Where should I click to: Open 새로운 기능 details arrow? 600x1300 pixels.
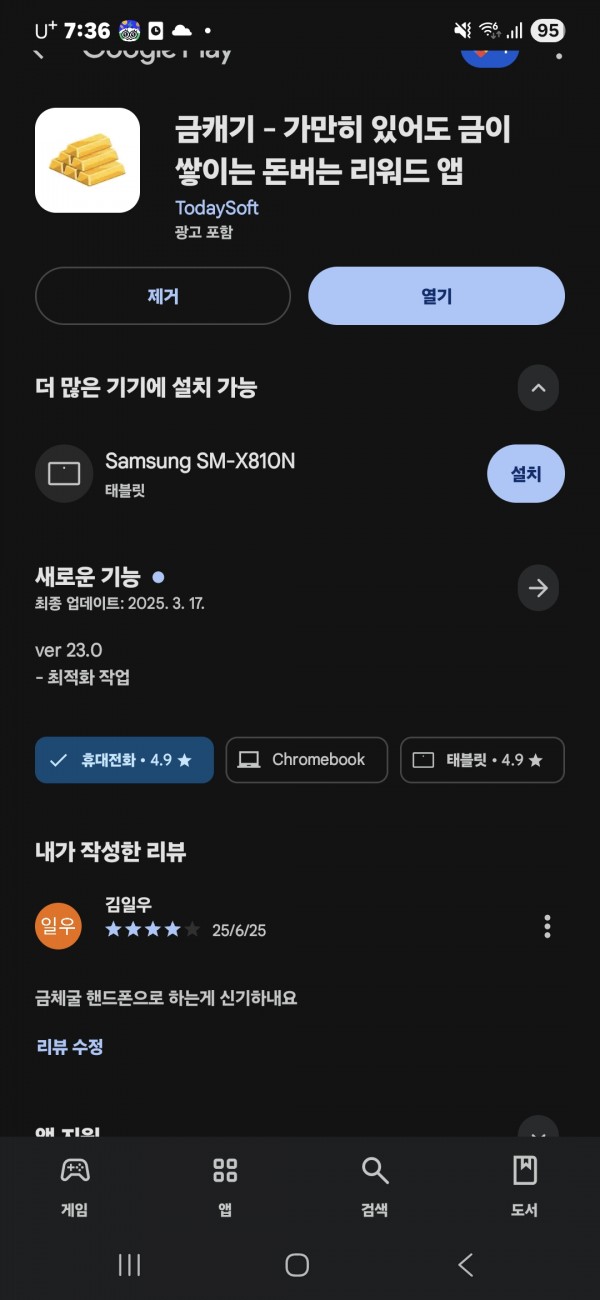[538, 588]
